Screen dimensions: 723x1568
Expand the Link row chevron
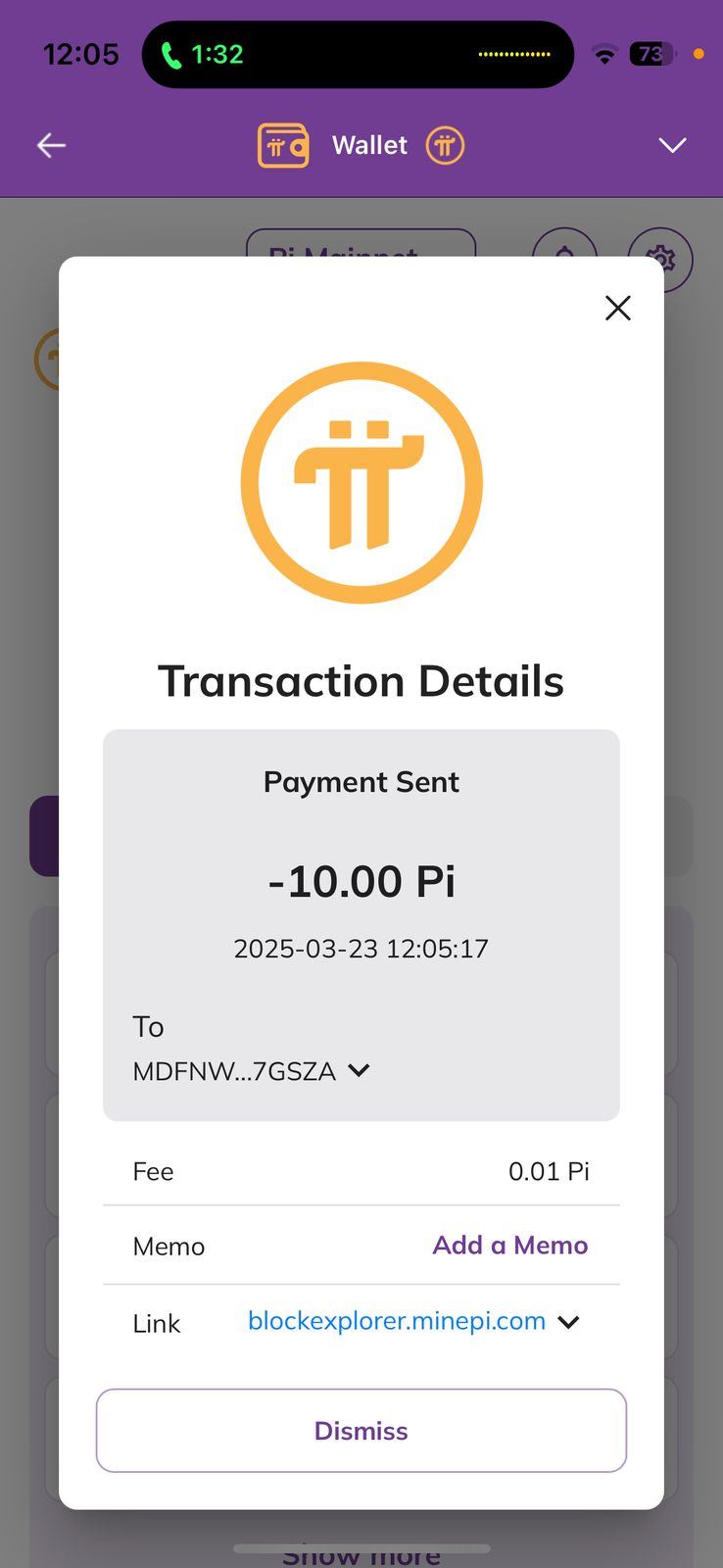point(568,1322)
